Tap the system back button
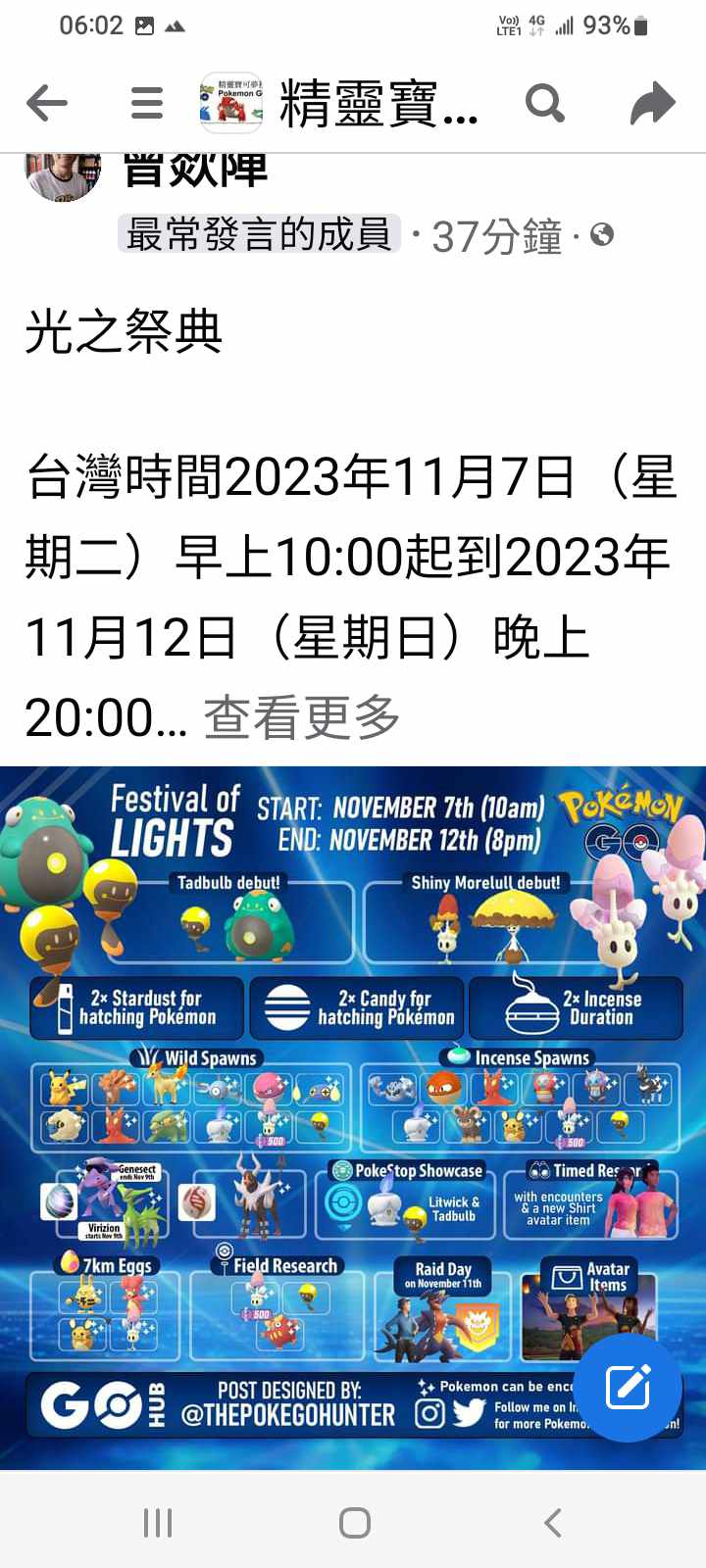The image size is (706, 1568). click(x=552, y=1523)
